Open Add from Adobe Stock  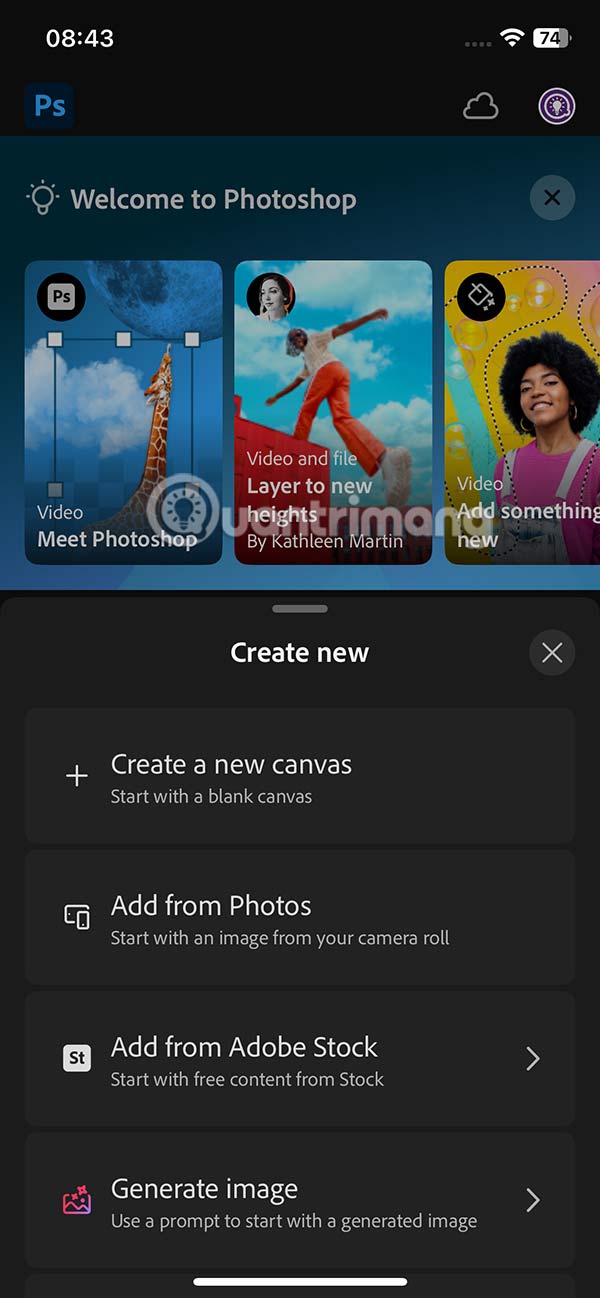(300, 1059)
